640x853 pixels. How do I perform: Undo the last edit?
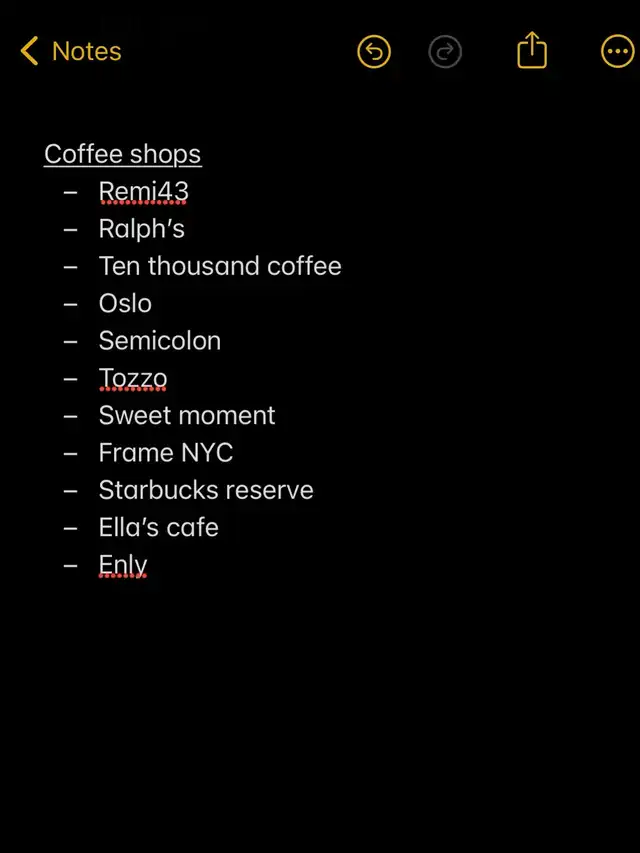[x=374, y=52]
